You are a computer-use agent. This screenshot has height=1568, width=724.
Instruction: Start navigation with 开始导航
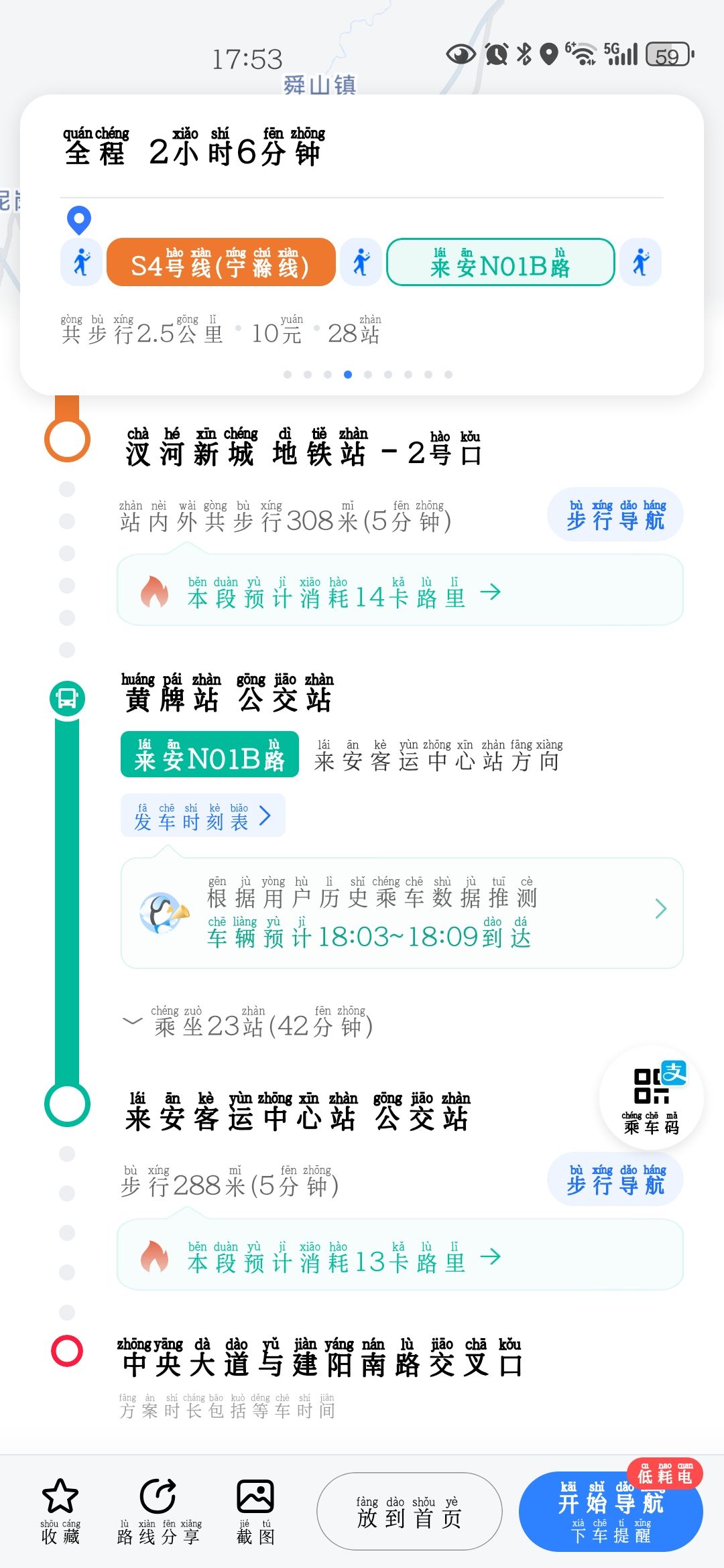(610, 1512)
